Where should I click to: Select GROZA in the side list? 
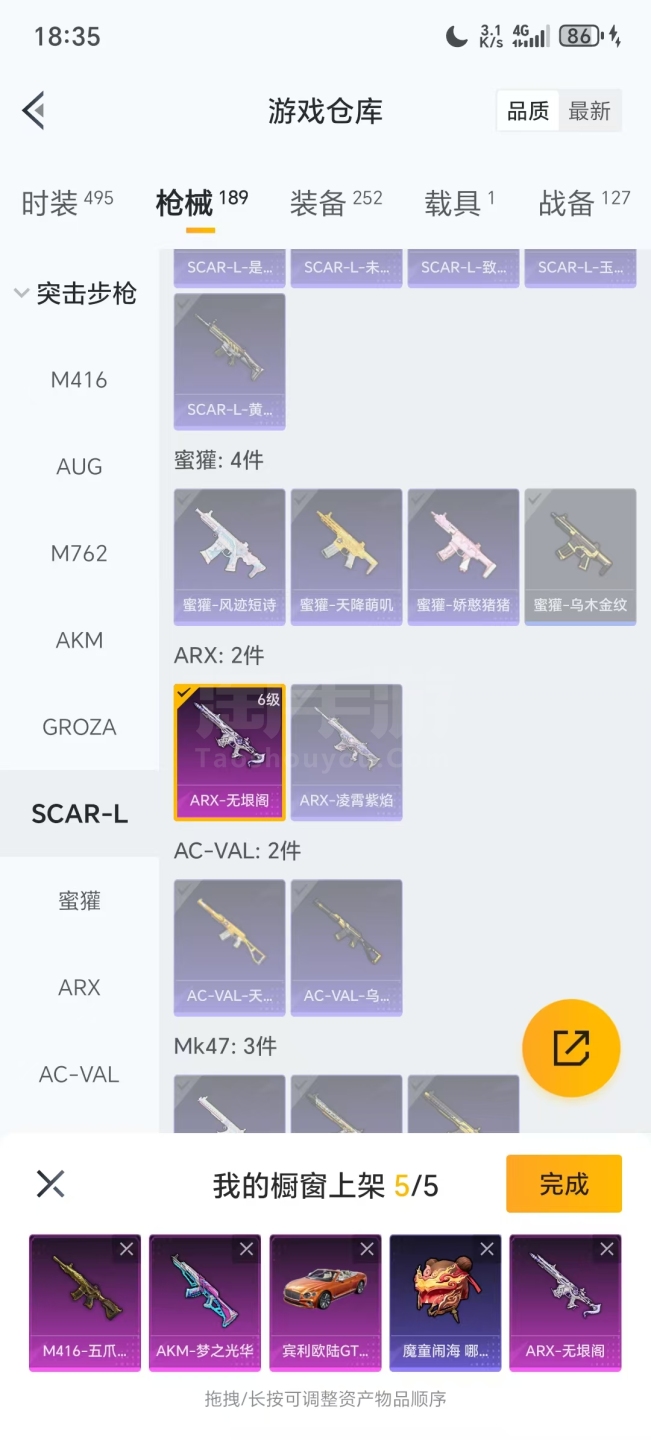click(79, 727)
